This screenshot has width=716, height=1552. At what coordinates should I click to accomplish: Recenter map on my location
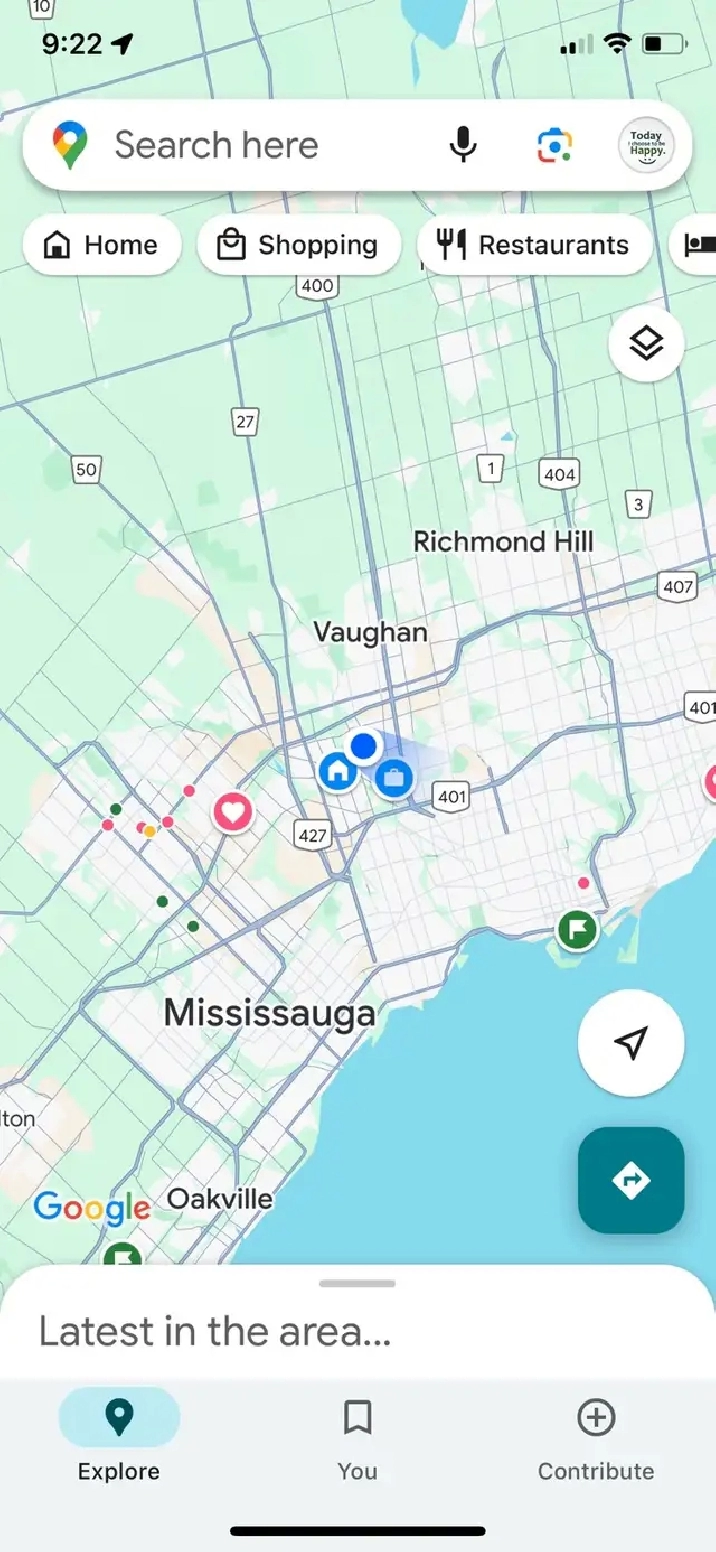tap(631, 1043)
